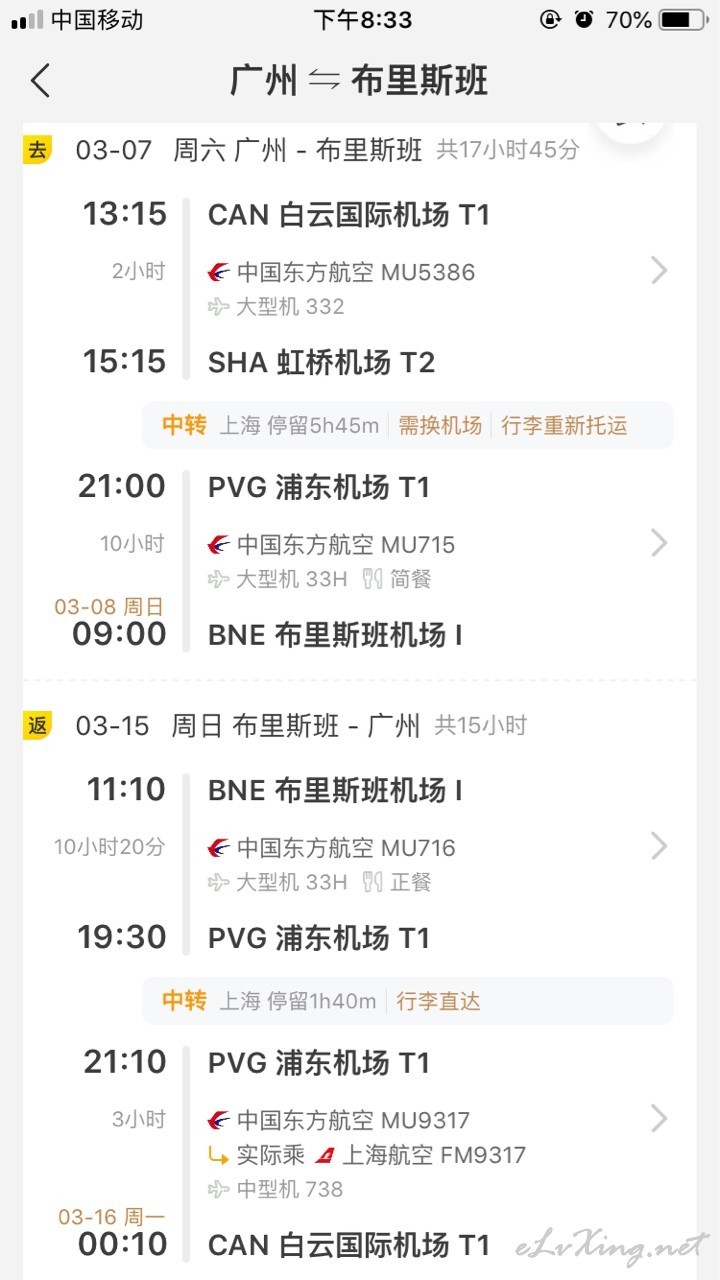Go back using the top-left arrow

coord(40,80)
